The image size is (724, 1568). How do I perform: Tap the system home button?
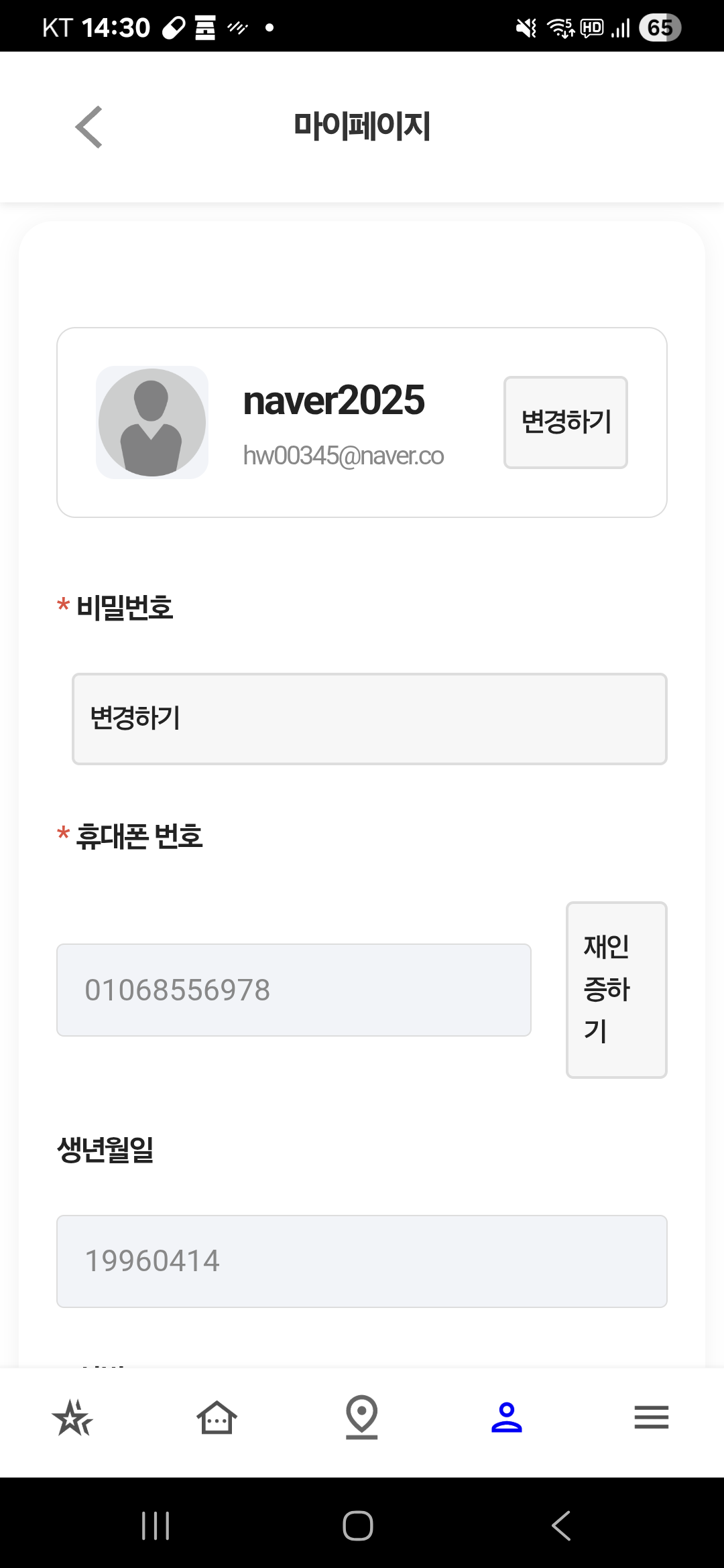click(x=358, y=1526)
